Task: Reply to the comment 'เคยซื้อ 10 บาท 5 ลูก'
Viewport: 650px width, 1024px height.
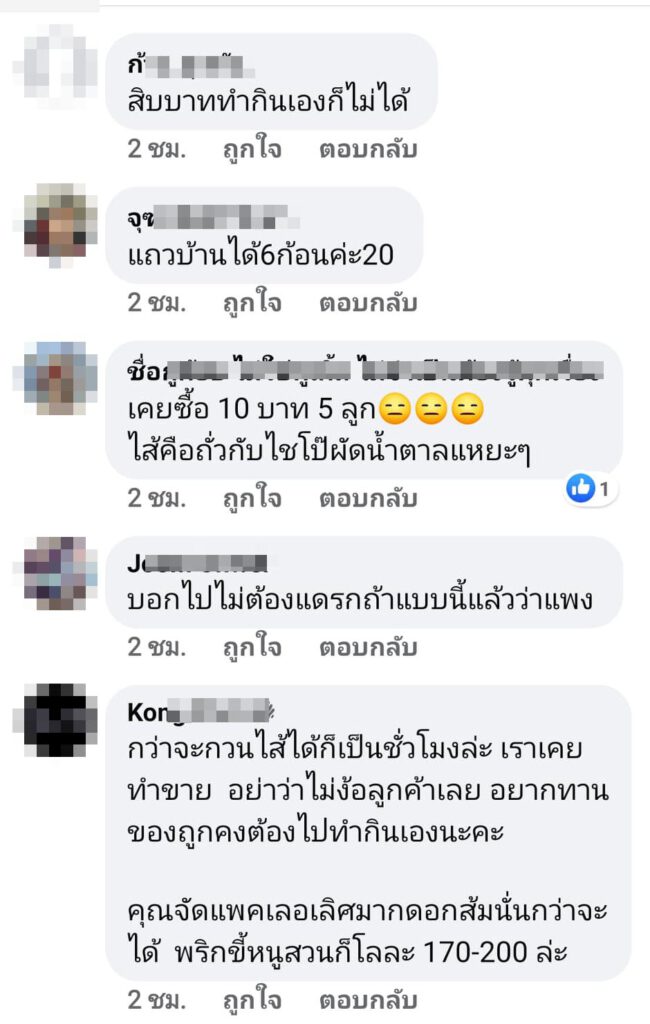Action: tap(368, 497)
